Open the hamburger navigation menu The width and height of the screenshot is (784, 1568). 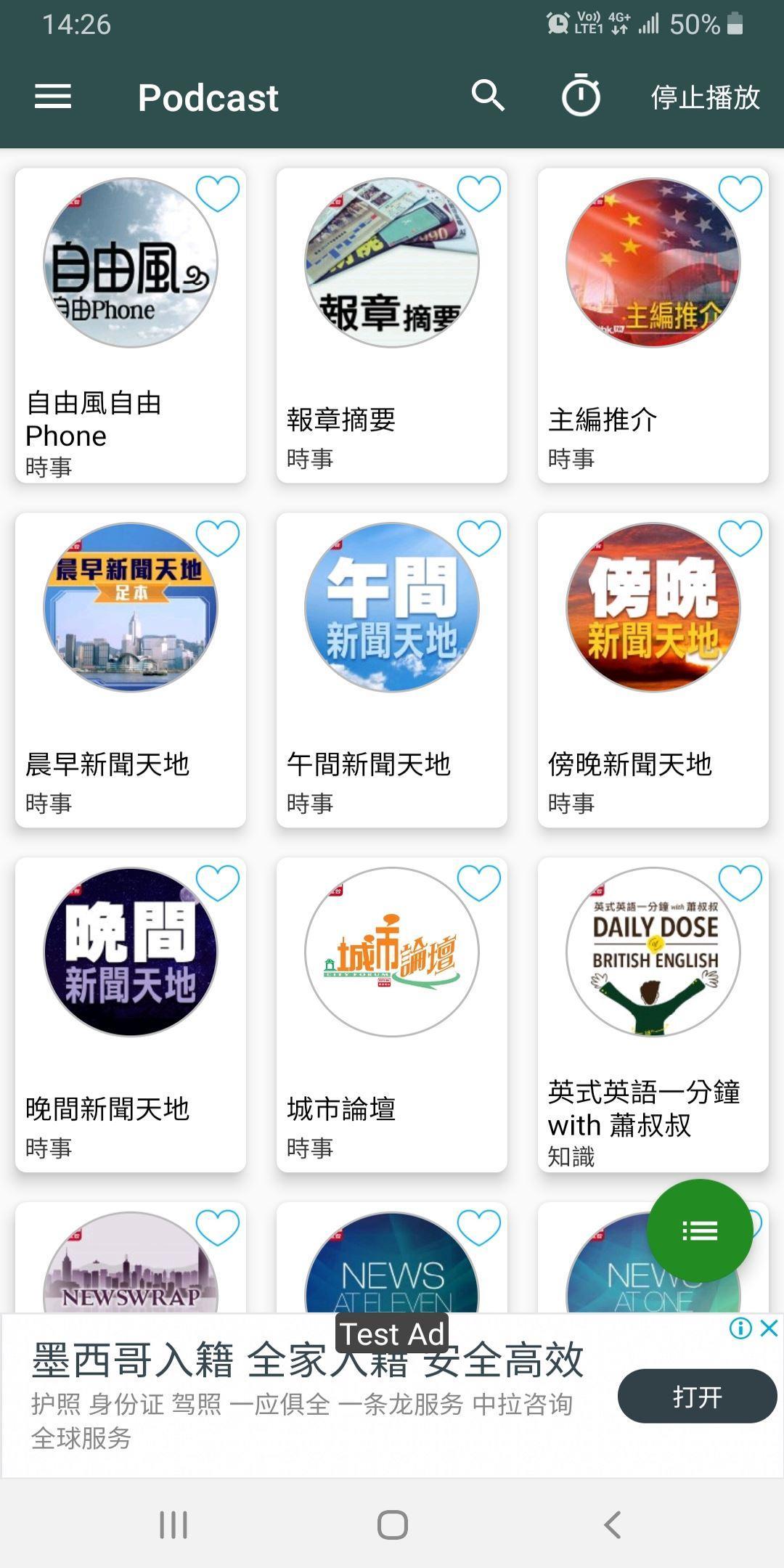click(x=53, y=97)
